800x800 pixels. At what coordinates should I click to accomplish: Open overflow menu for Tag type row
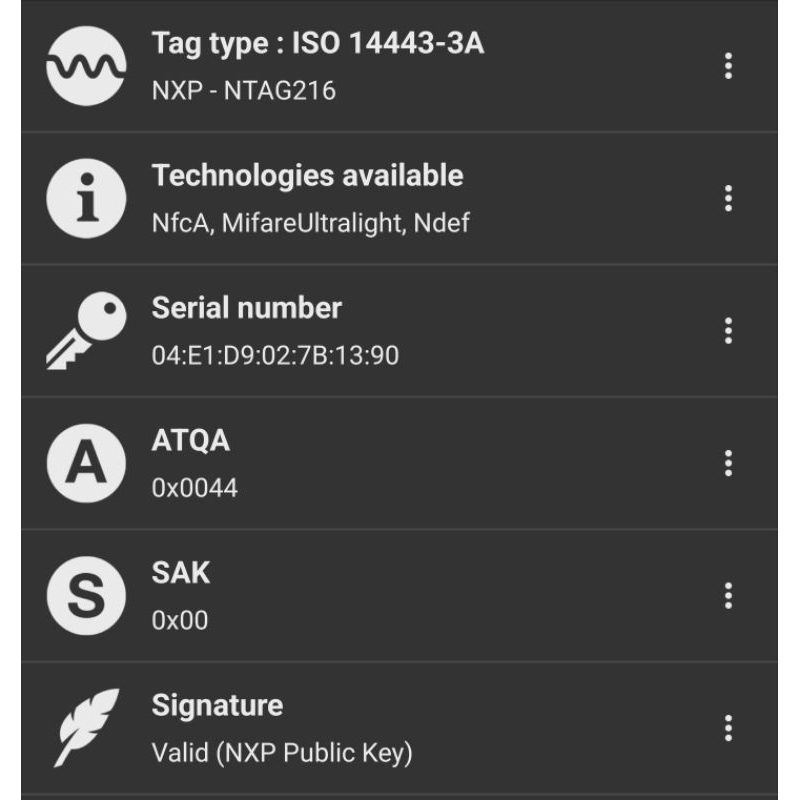[x=728, y=67]
